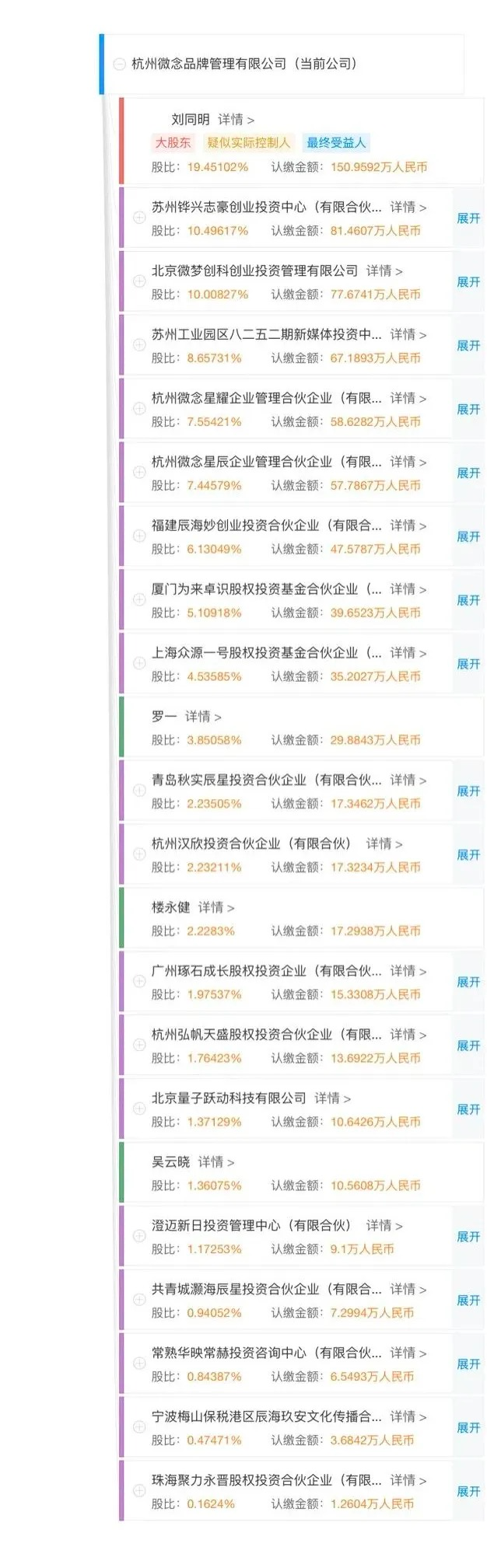Tap 展开 for 珠海聚力永晋股权投资合伙企业
The height and width of the screenshot is (1568, 487).
468,1492
